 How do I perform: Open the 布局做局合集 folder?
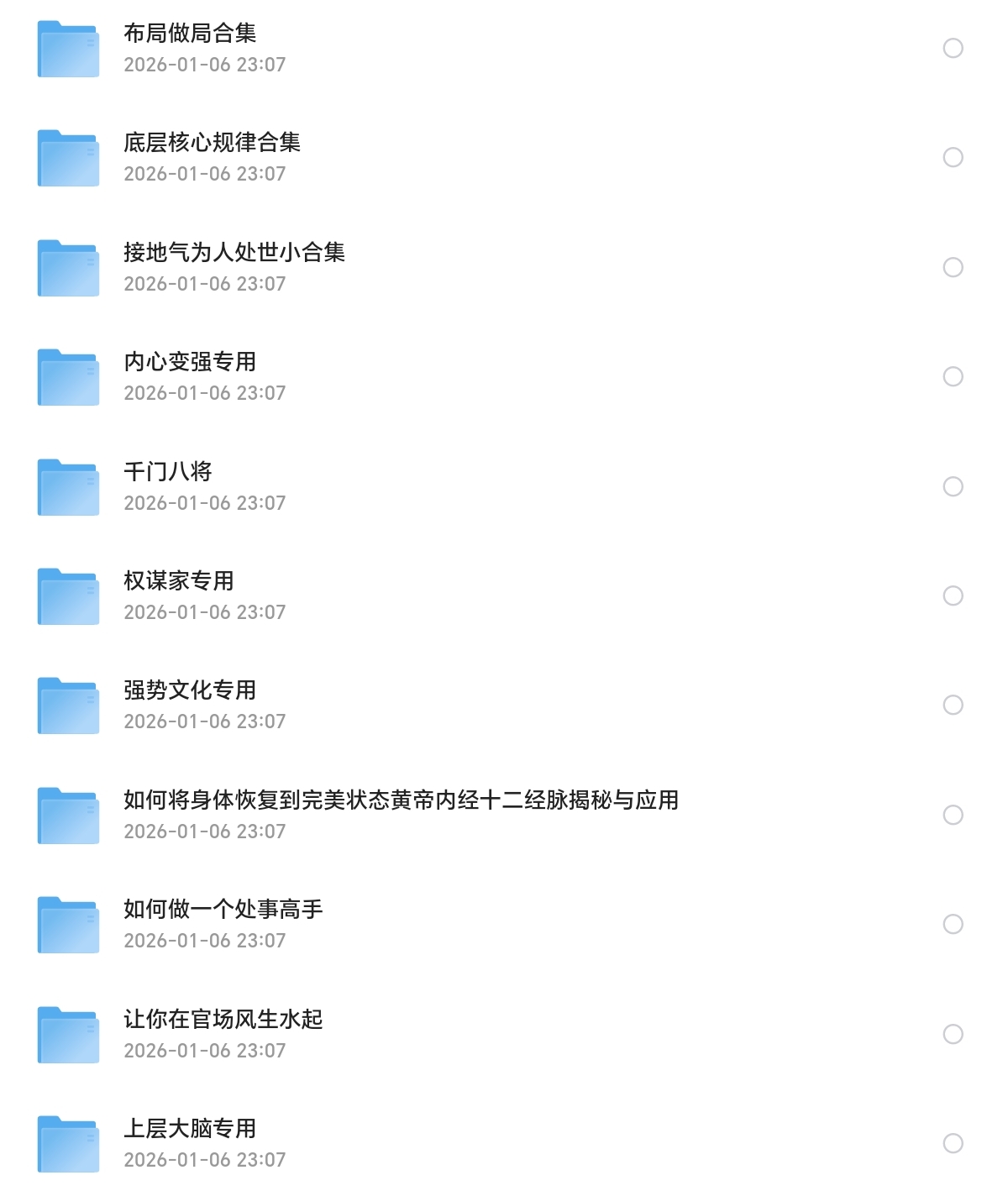coord(190,34)
